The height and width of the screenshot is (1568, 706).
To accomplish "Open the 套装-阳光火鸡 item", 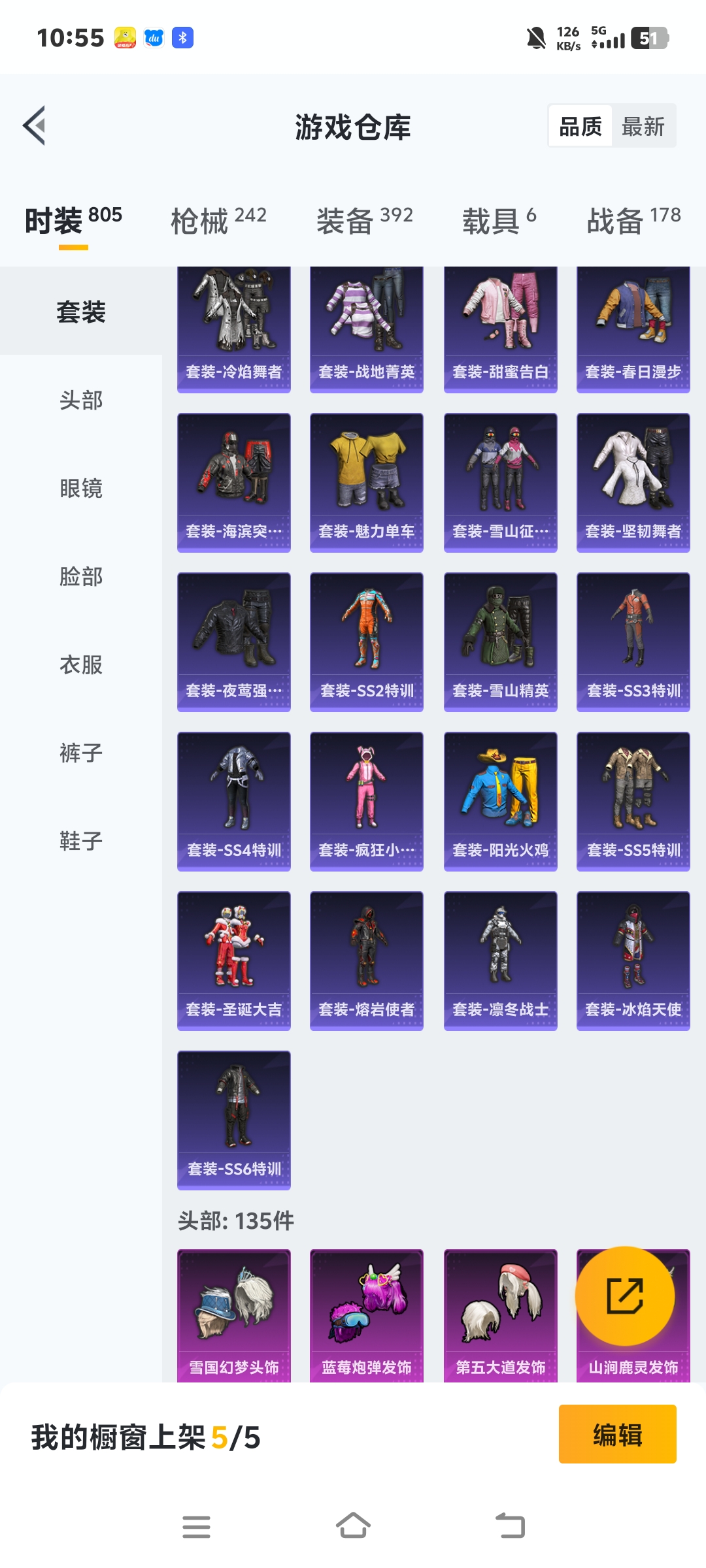I will coord(500,801).
